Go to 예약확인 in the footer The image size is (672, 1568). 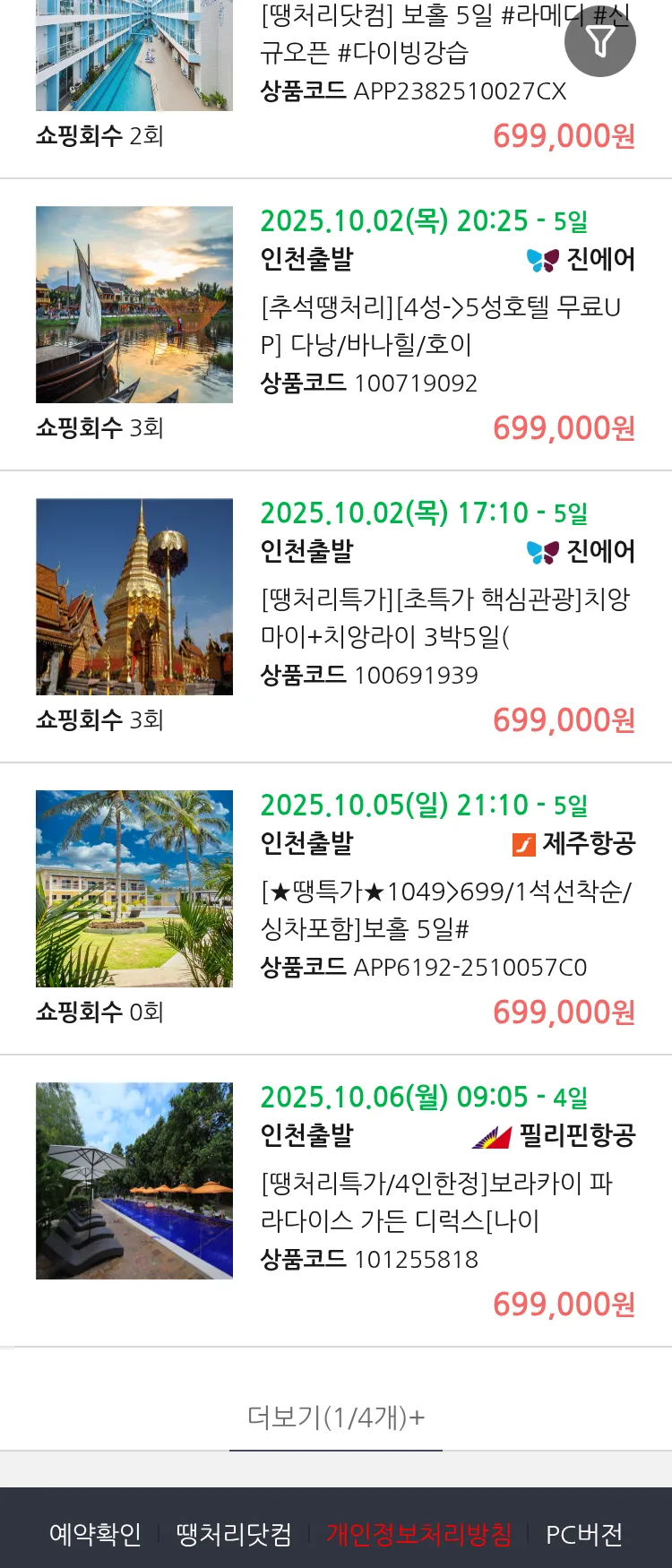coord(95,1534)
